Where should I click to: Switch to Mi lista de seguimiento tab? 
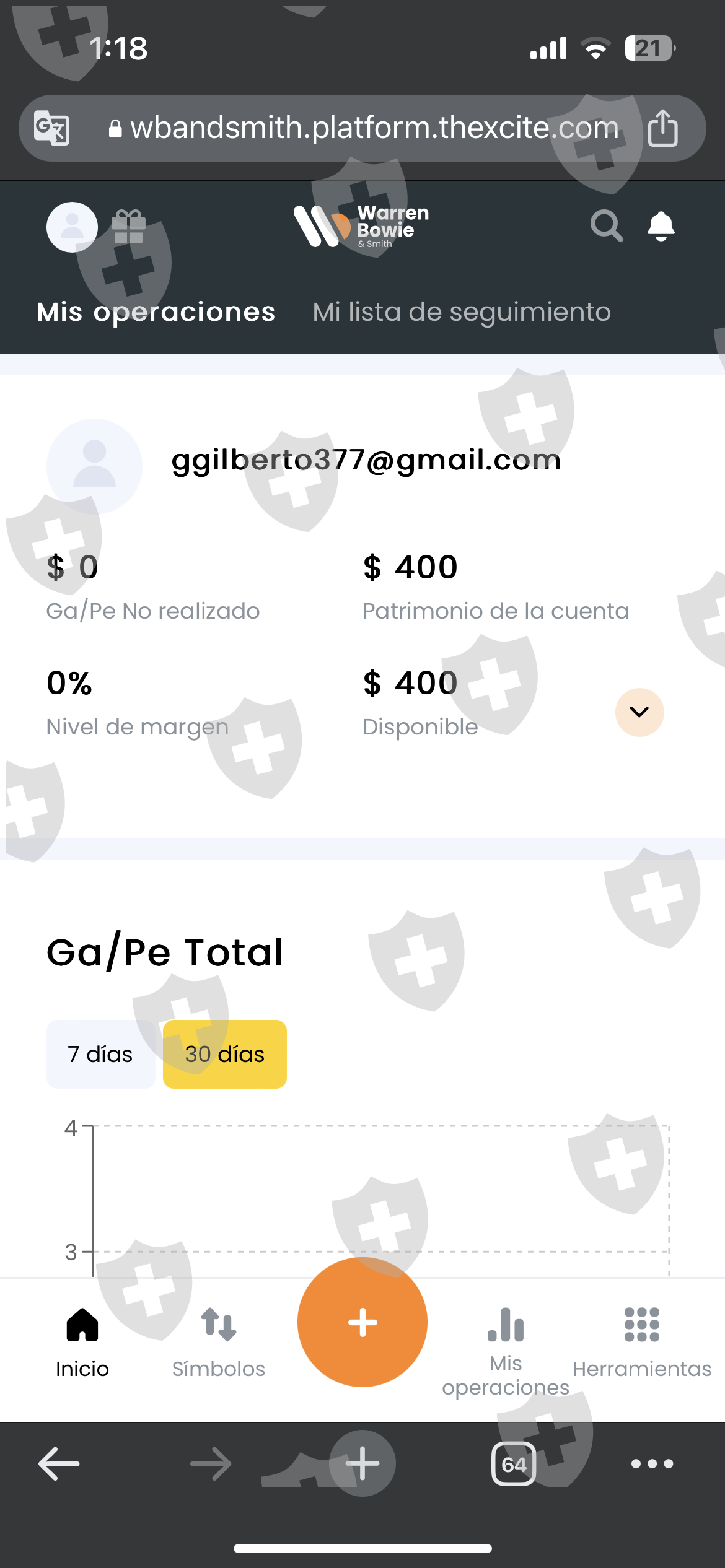(x=462, y=312)
